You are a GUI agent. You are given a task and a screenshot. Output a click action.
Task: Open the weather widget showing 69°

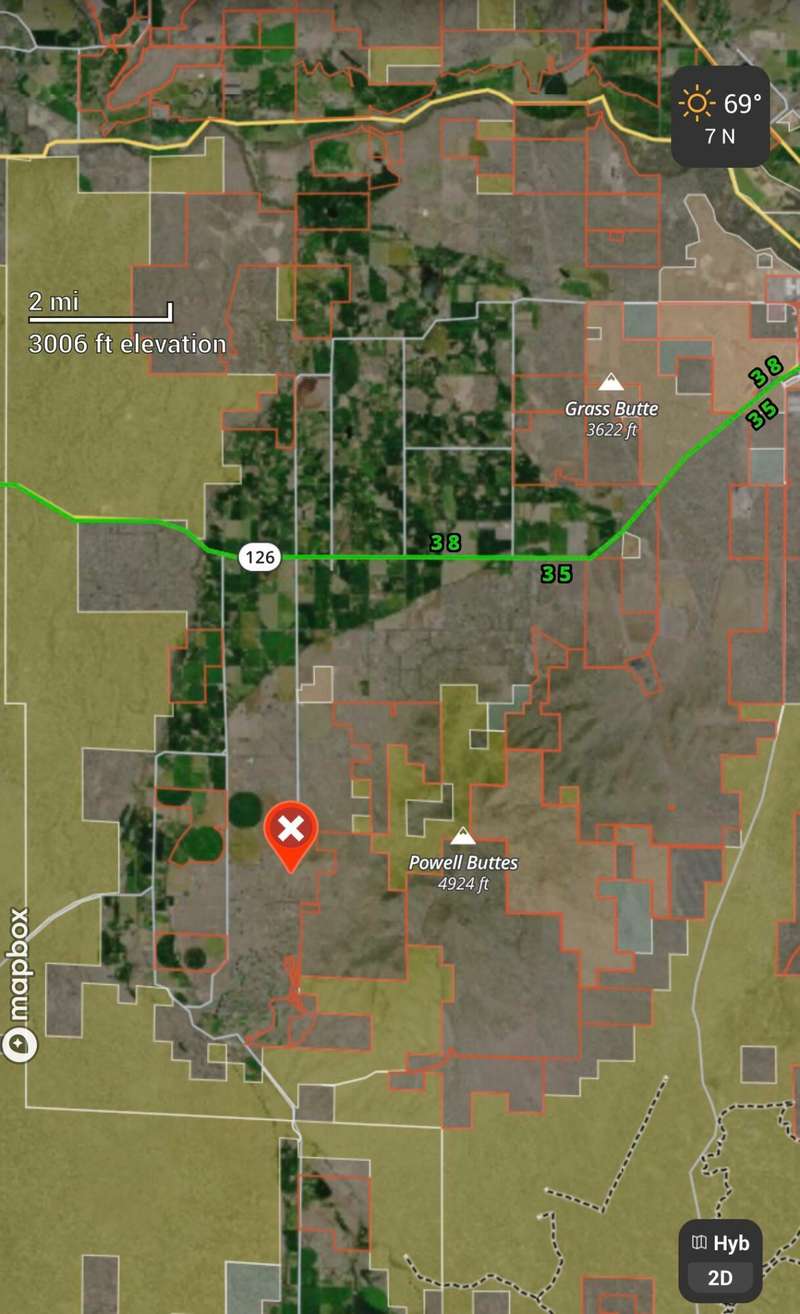(x=720, y=116)
